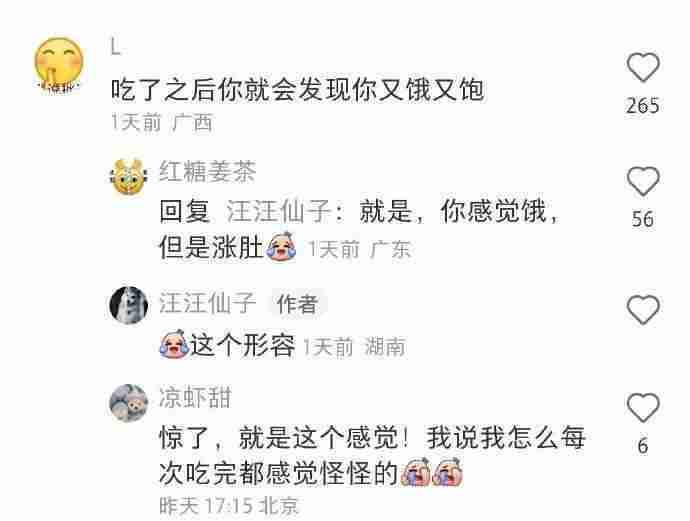Like 凉虾甜's reply

[x=643, y=408]
